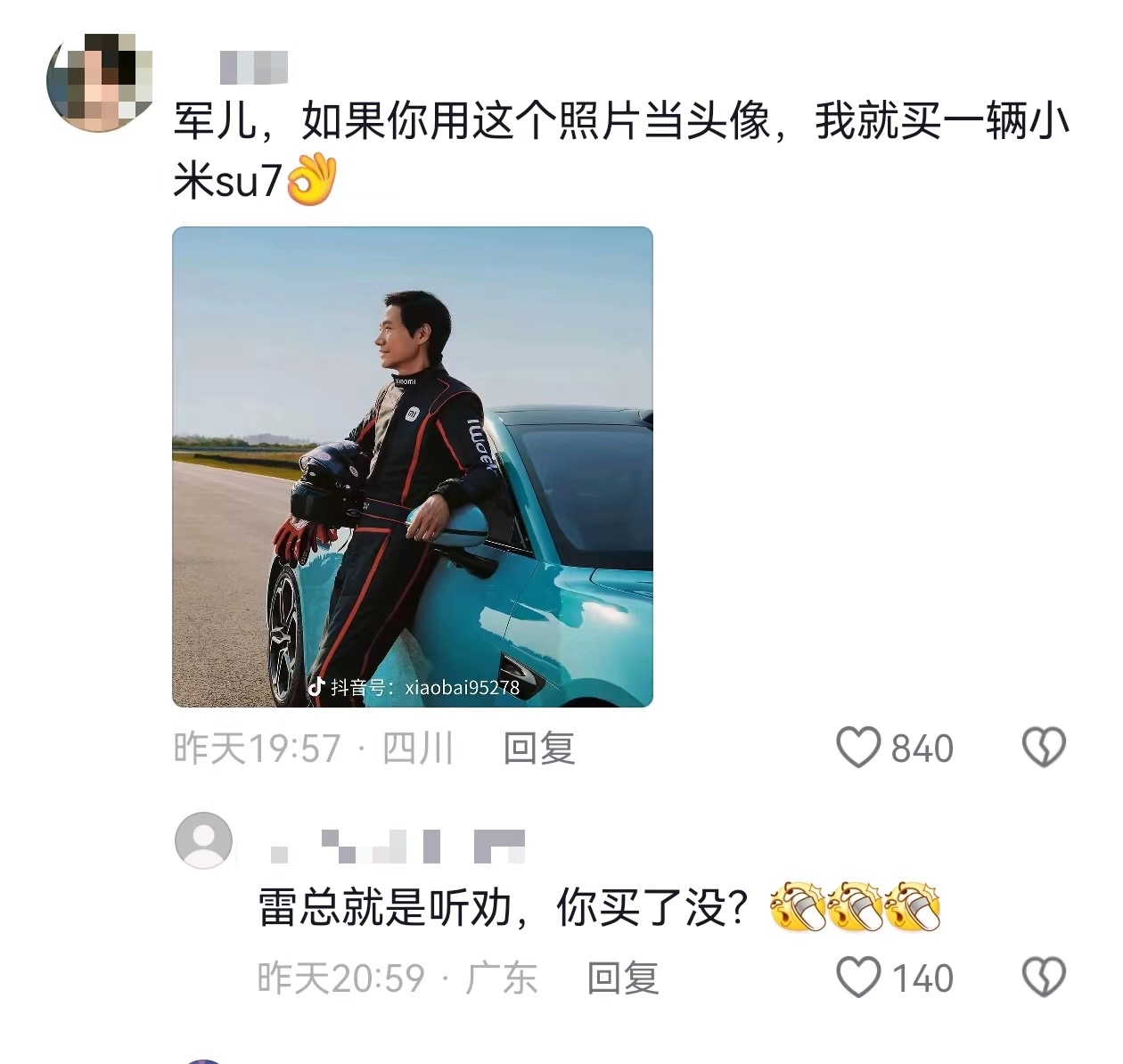Reply to the comment posted at 20:59
This screenshot has height=1064, width=1123.
pos(622,978)
